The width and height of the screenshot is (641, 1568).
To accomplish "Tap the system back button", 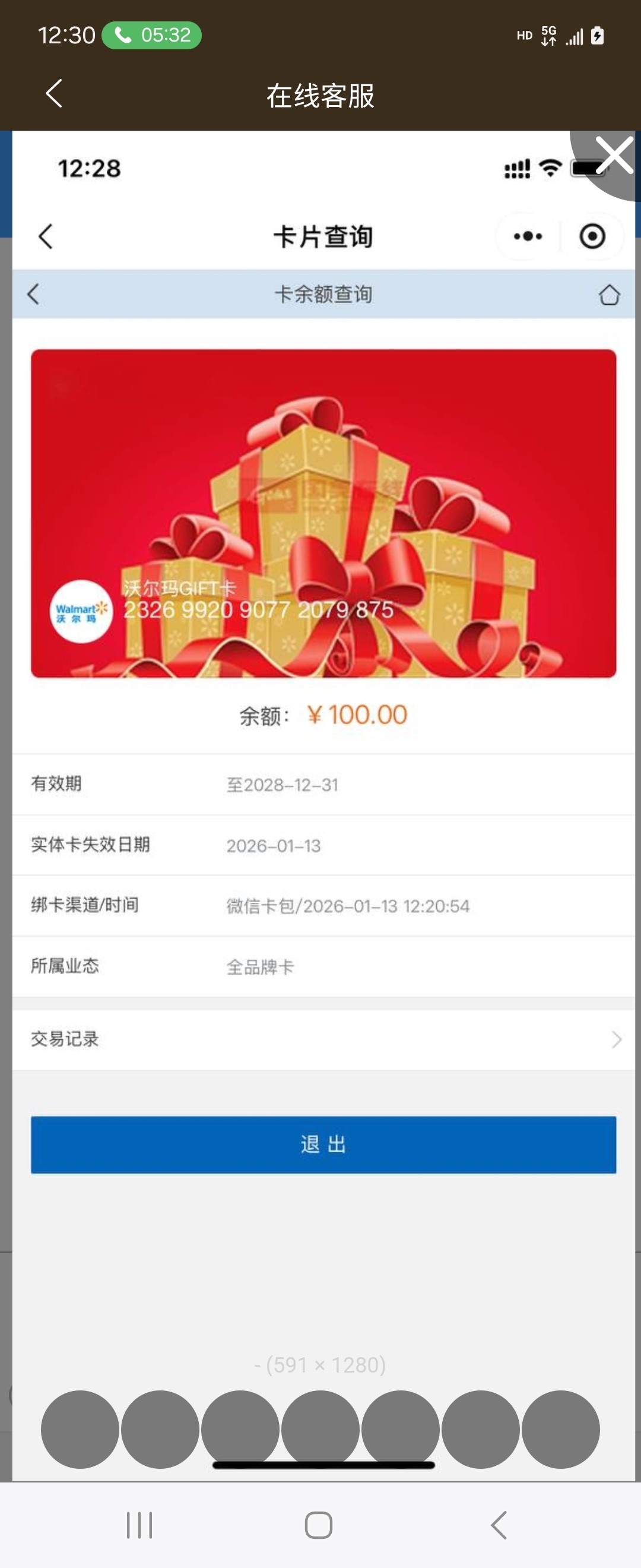I will pyautogui.click(x=499, y=1525).
